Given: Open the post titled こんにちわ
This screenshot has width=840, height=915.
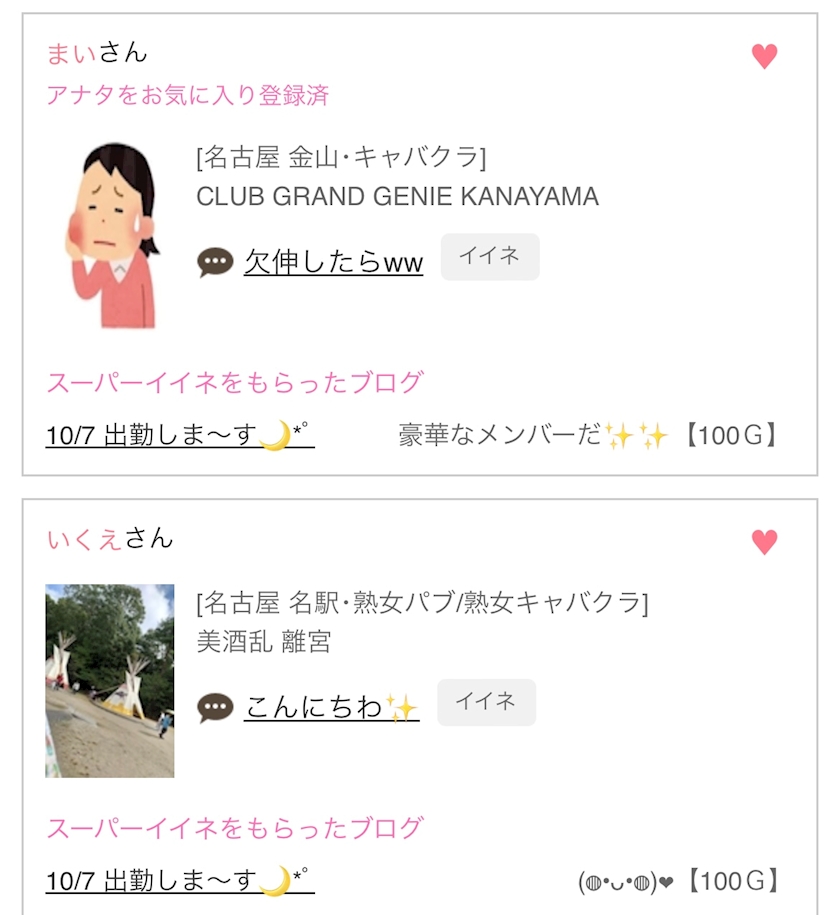Looking at the screenshot, I should point(332,707).
